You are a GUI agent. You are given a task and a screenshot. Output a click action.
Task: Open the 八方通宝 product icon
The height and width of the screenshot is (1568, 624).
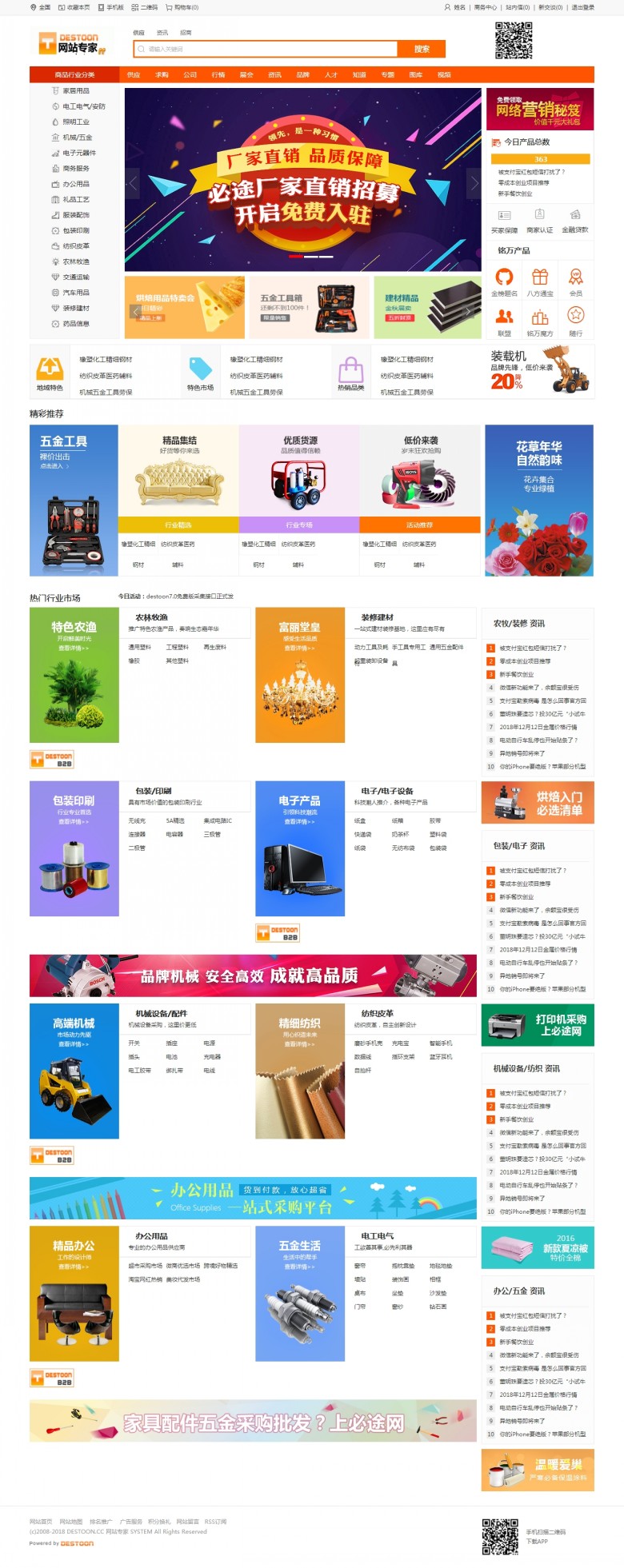point(540,281)
